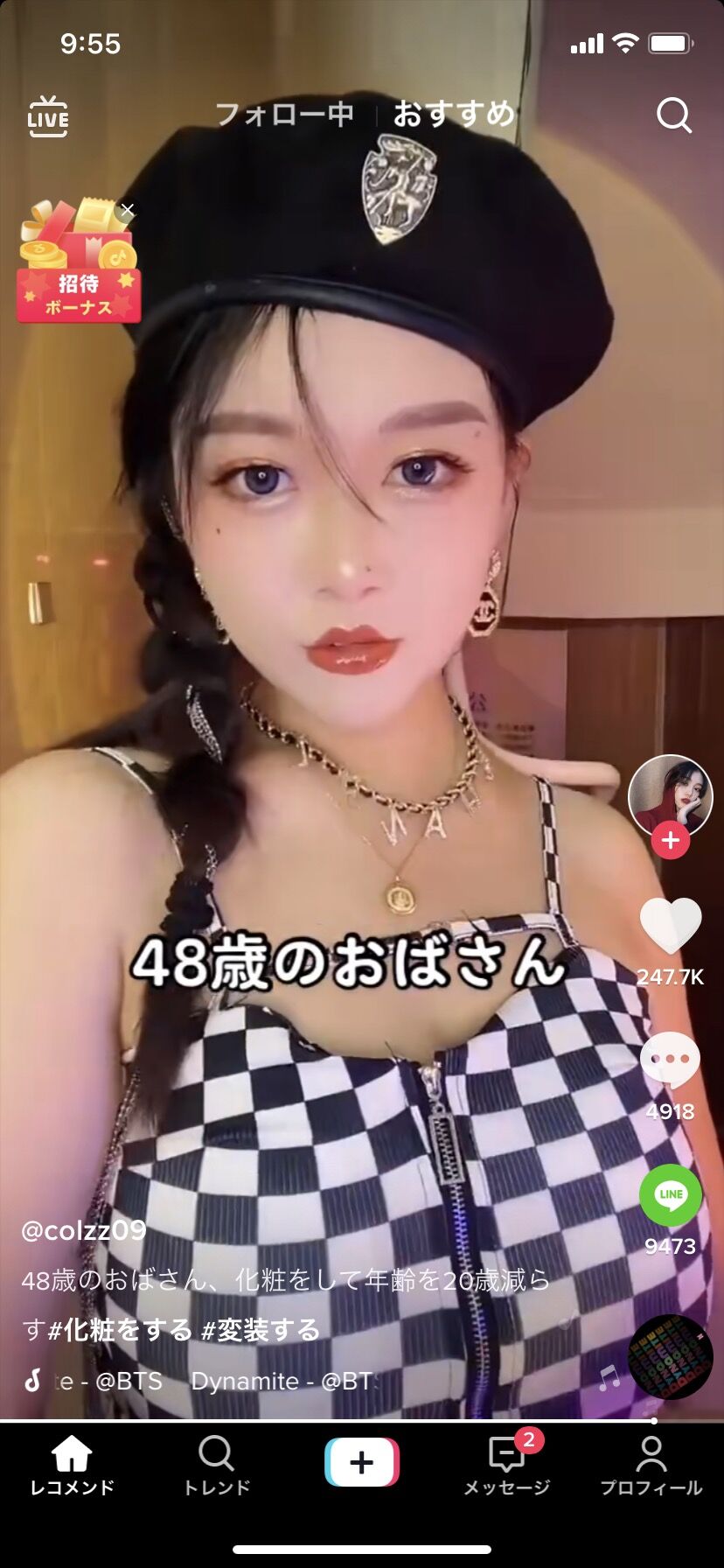Switch to the おすすめ tab
This screenshot has height=1568, width=724.
[452, 114]
